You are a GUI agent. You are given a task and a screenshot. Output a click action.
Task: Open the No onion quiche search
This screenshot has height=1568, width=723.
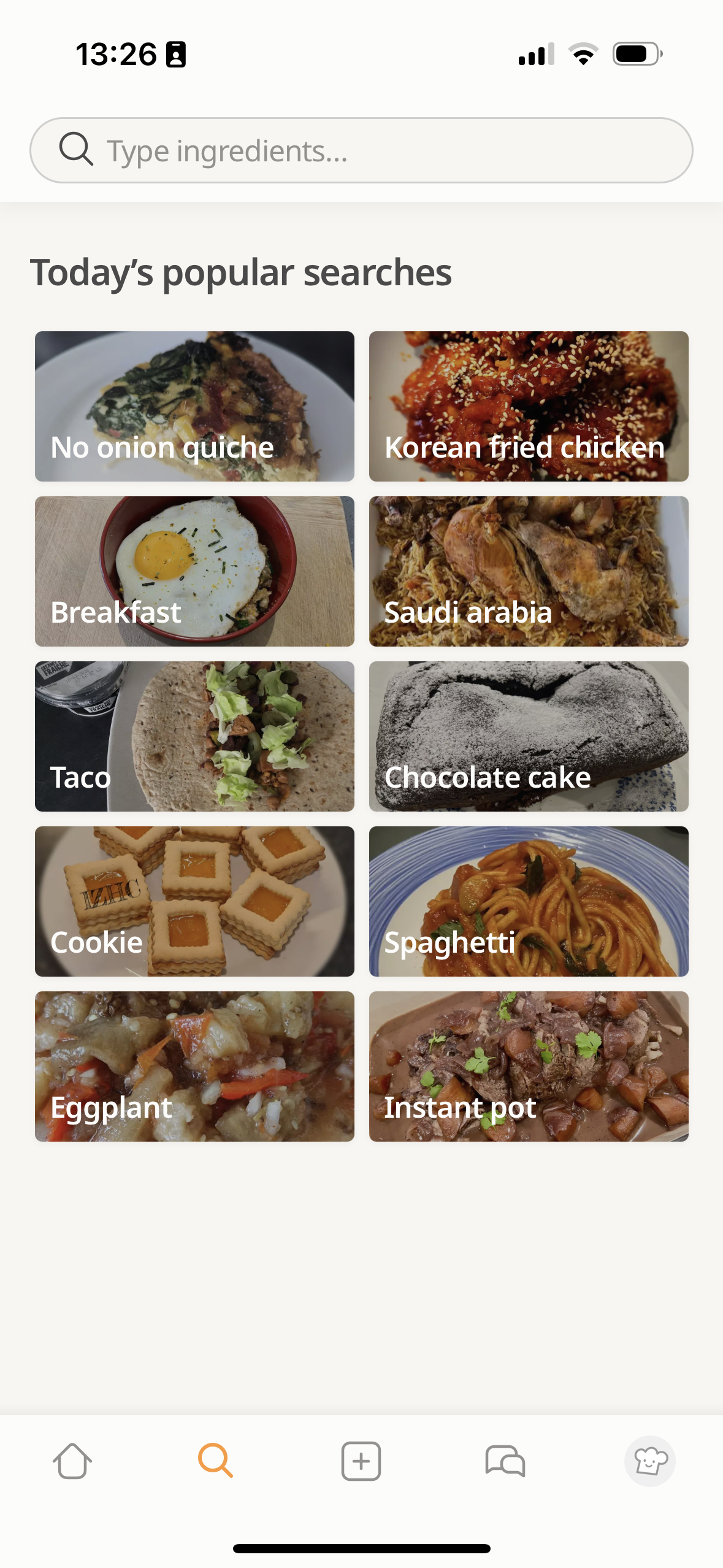194,406
